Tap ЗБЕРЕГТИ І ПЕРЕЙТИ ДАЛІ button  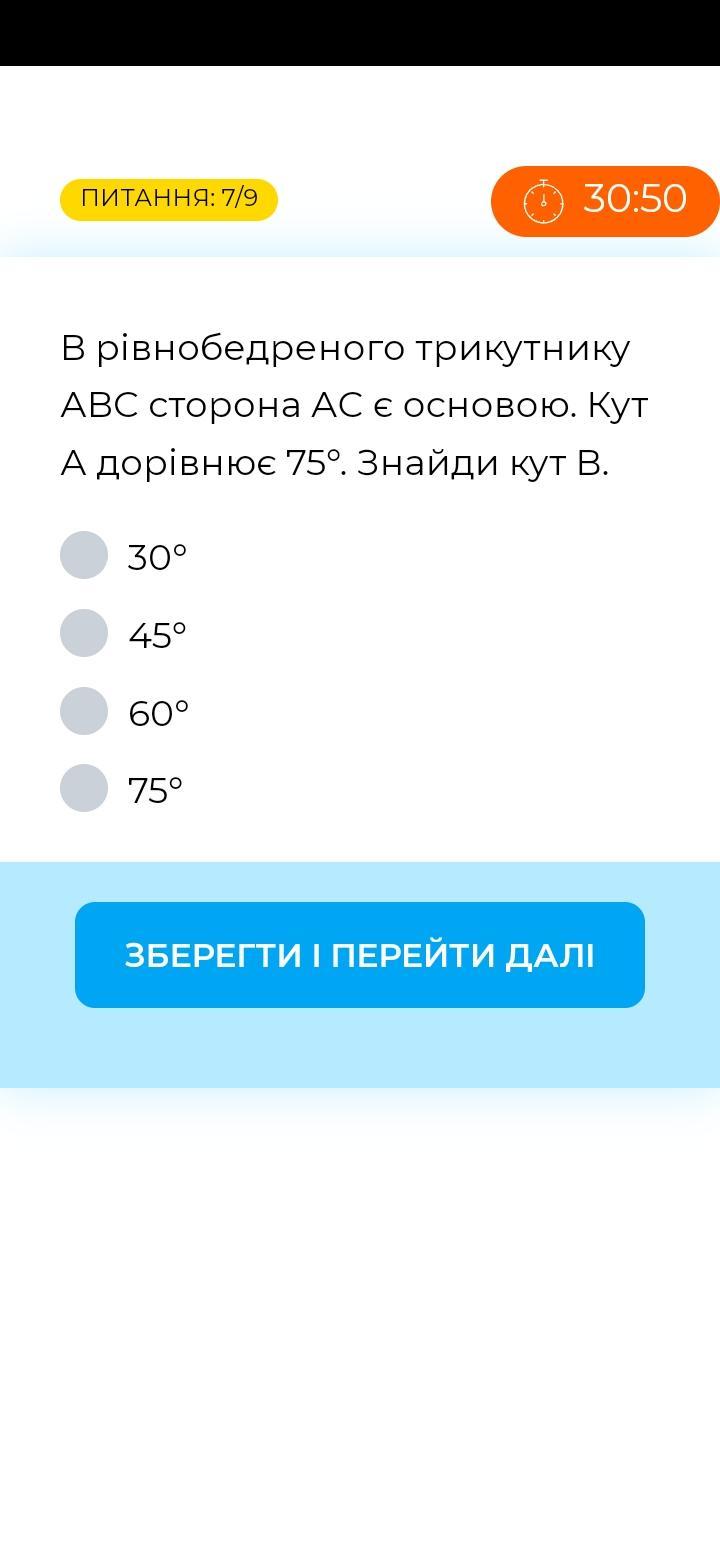point(360,955)
